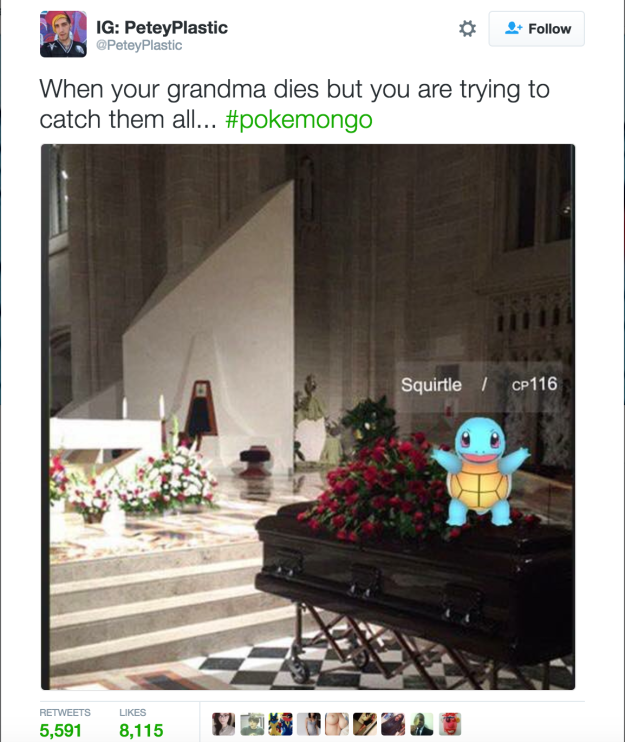This screenshot has height=742, width=625.
Task: Open the @PeteyPlastic handle link
Action: pos(139,46)
